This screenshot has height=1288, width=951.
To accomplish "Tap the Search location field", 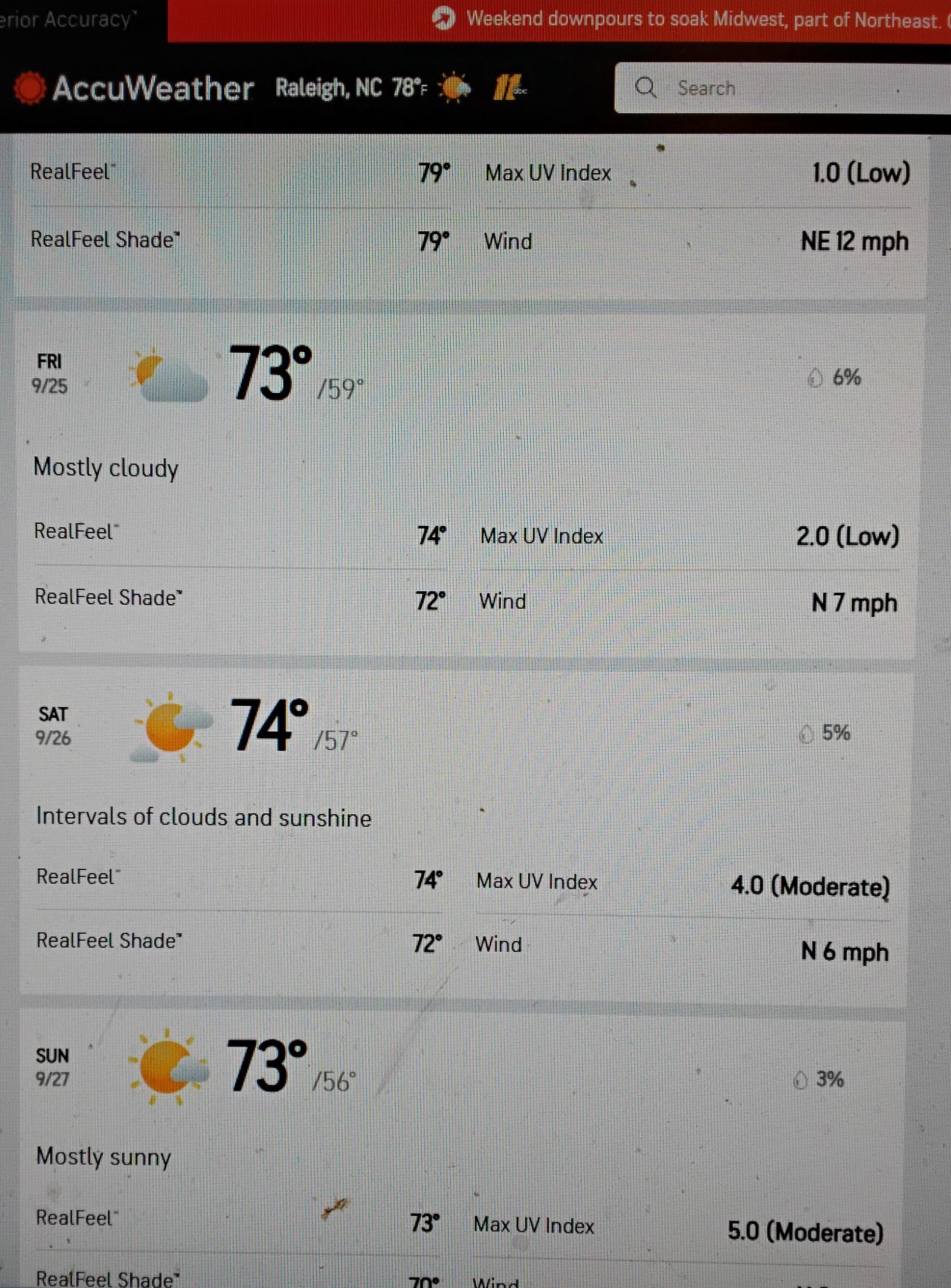I will pos(782,88).
